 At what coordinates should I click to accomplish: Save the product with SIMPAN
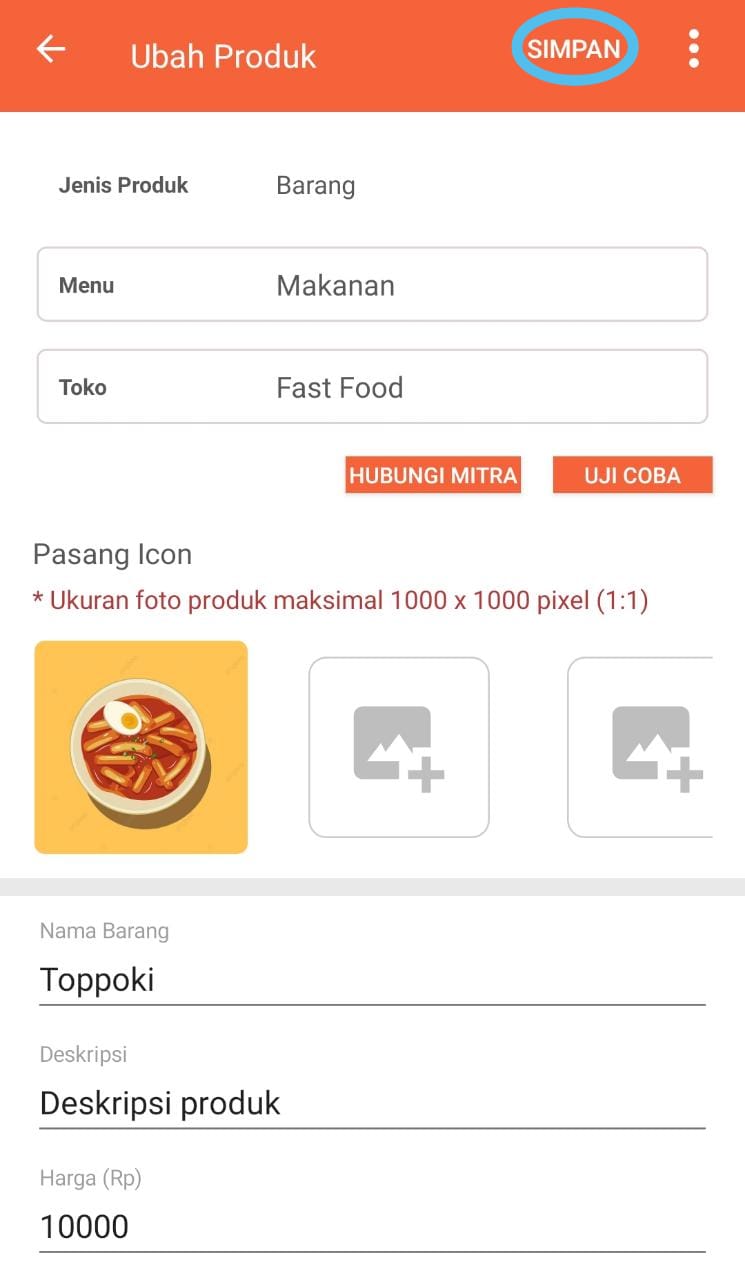click(x=573, y=48)
